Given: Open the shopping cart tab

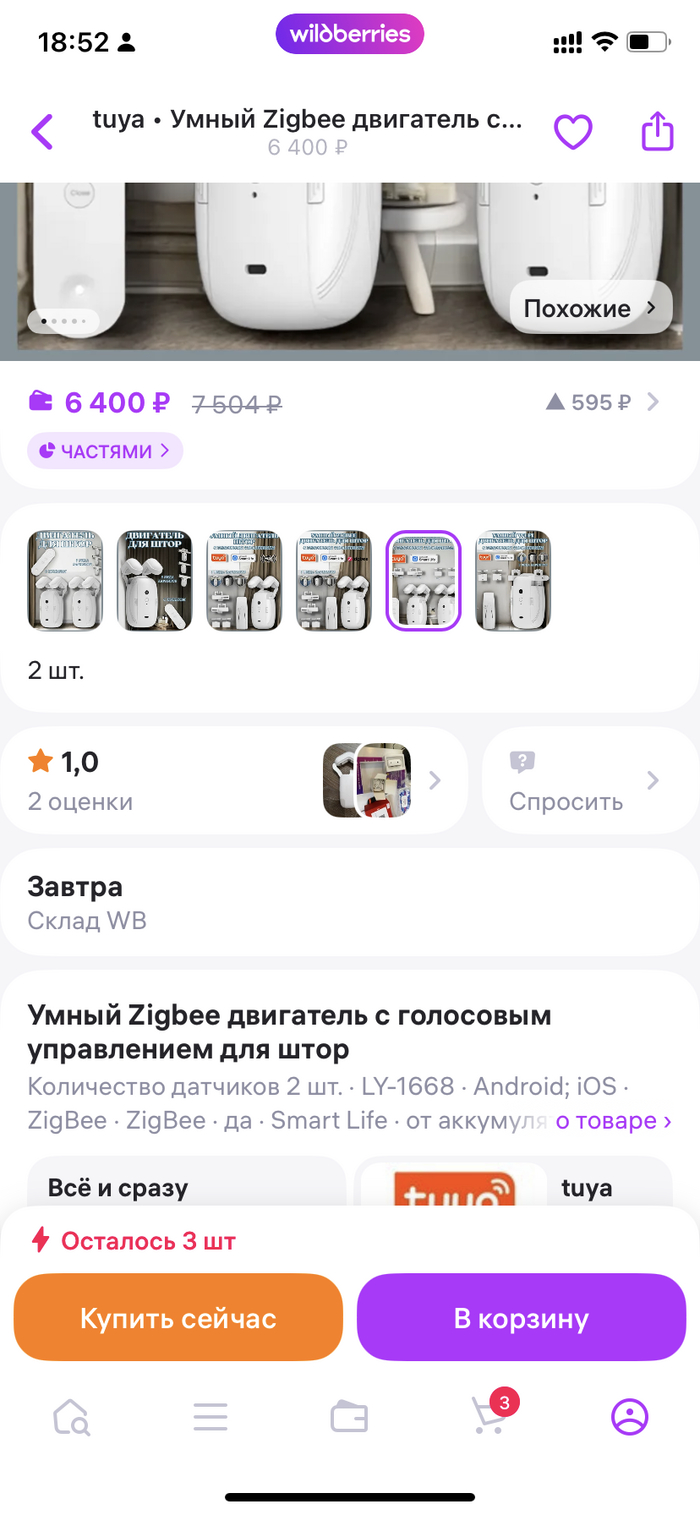Looking at the screenshot, I should pos(489,1417).
